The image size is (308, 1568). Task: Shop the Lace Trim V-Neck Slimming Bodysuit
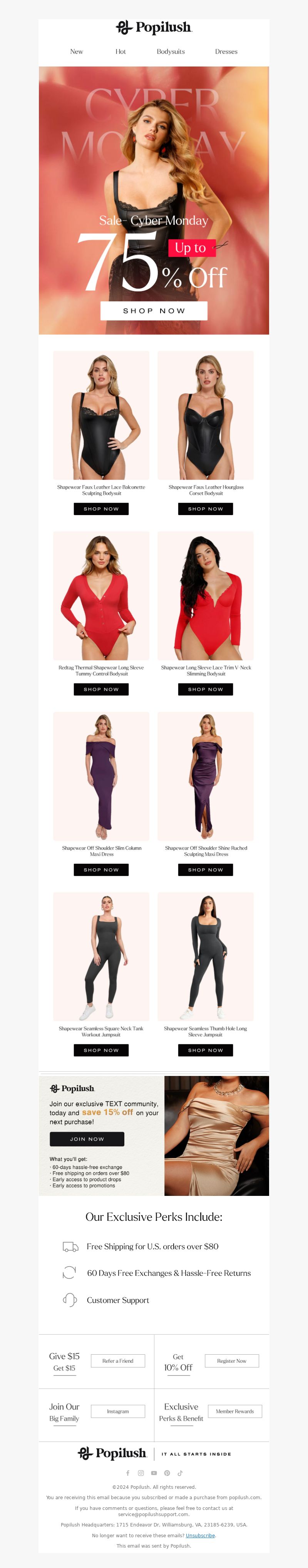point(206,689)
